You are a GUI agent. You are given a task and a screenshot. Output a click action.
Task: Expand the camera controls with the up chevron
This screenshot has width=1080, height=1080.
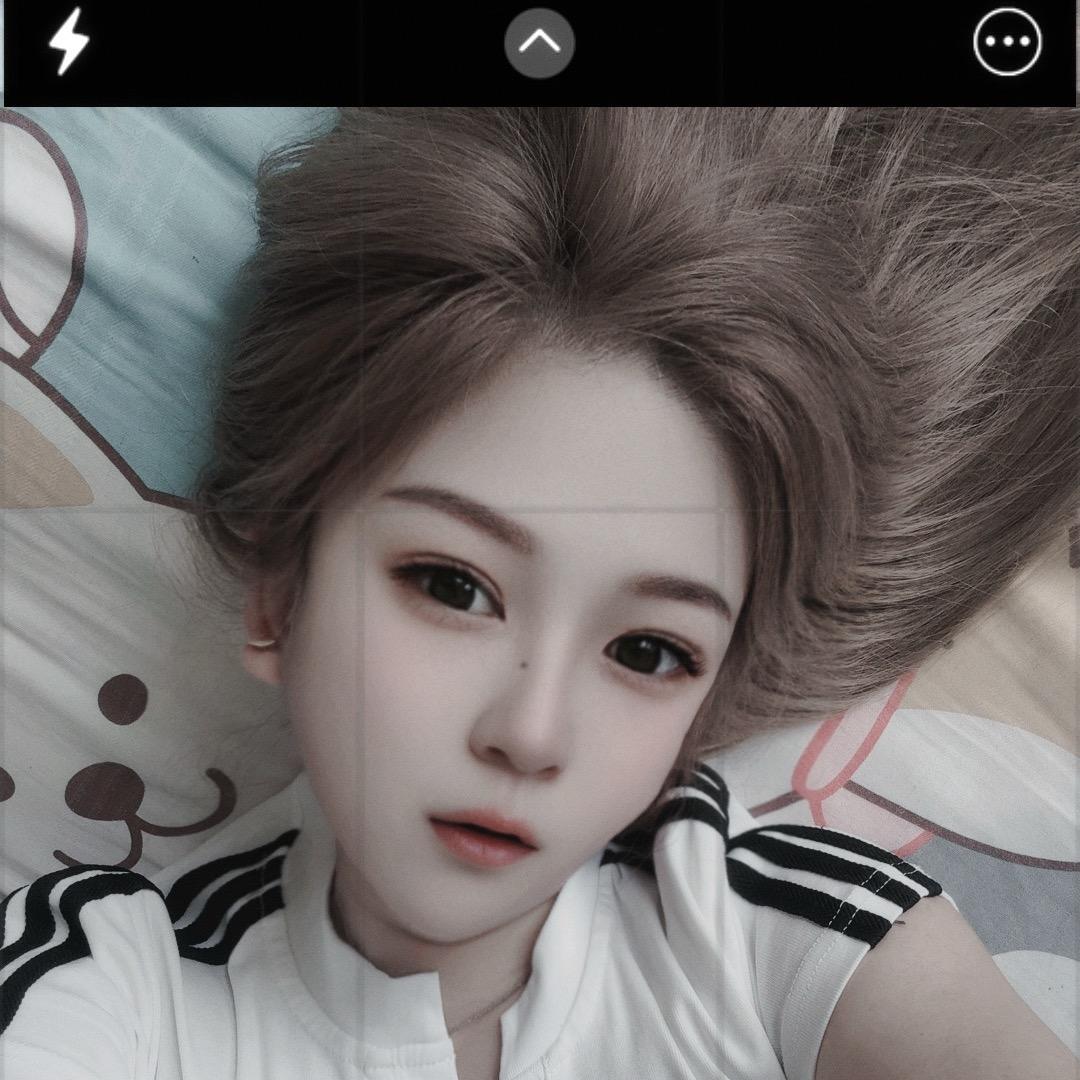(540, 42)
